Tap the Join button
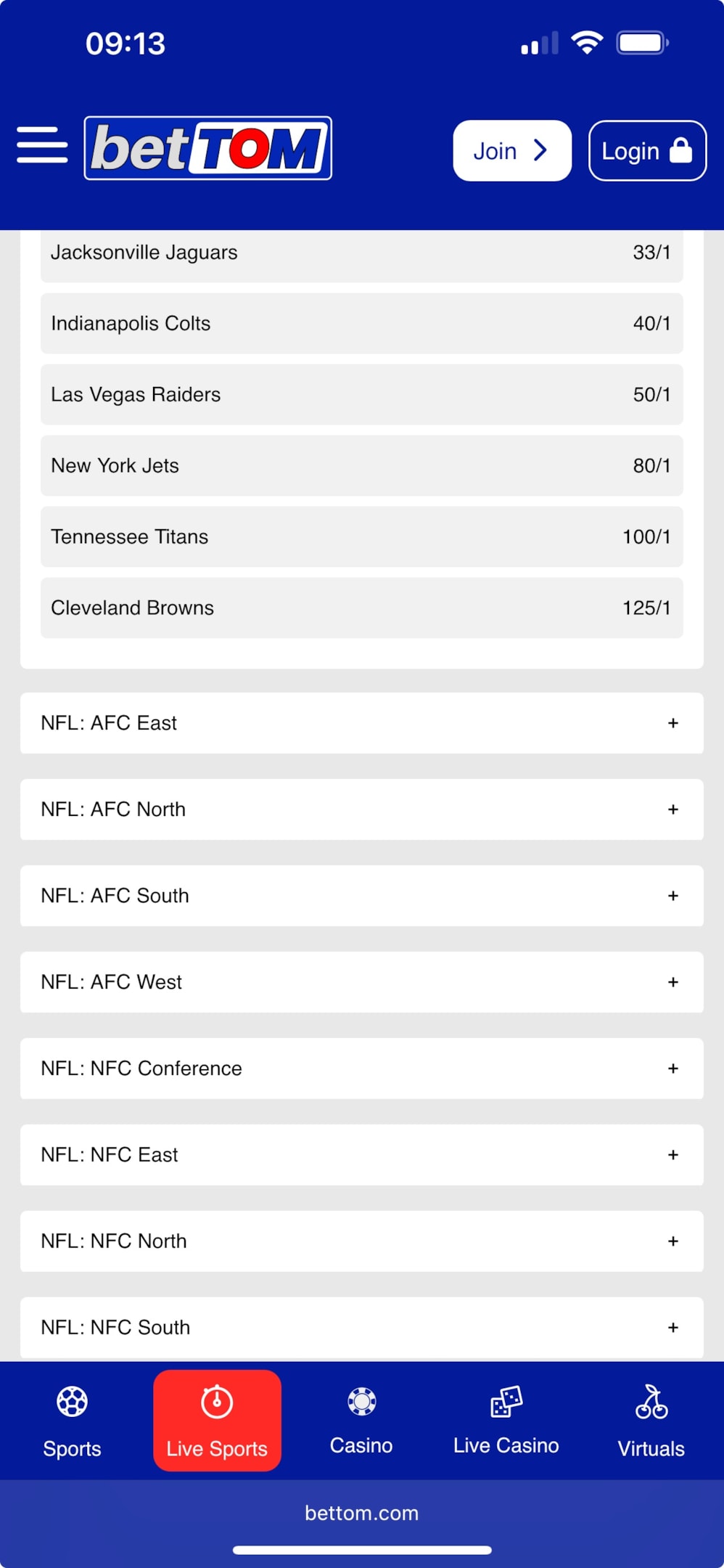The image size is (724, 1568). coord(512,151)
